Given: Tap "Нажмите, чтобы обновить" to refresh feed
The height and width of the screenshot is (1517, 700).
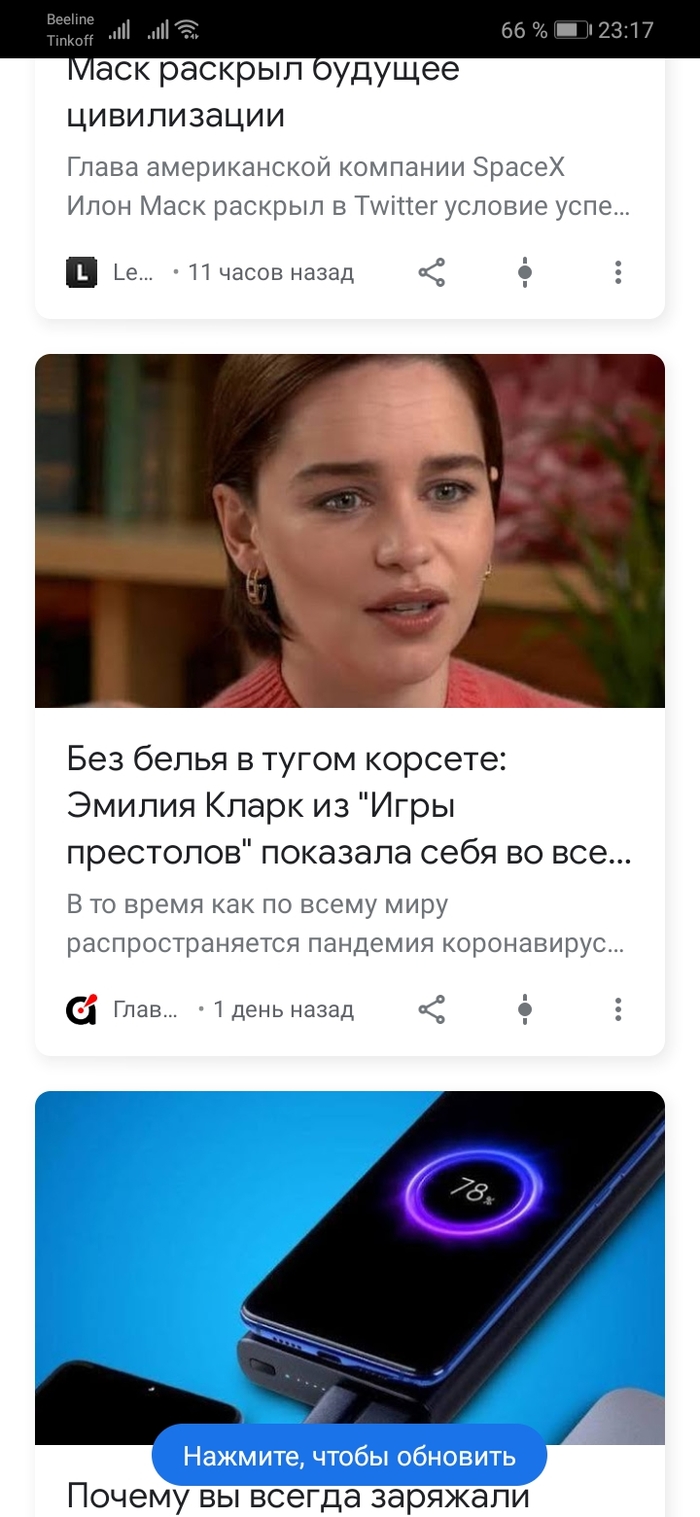Looking at the screenshot, I should [349, 1456].
